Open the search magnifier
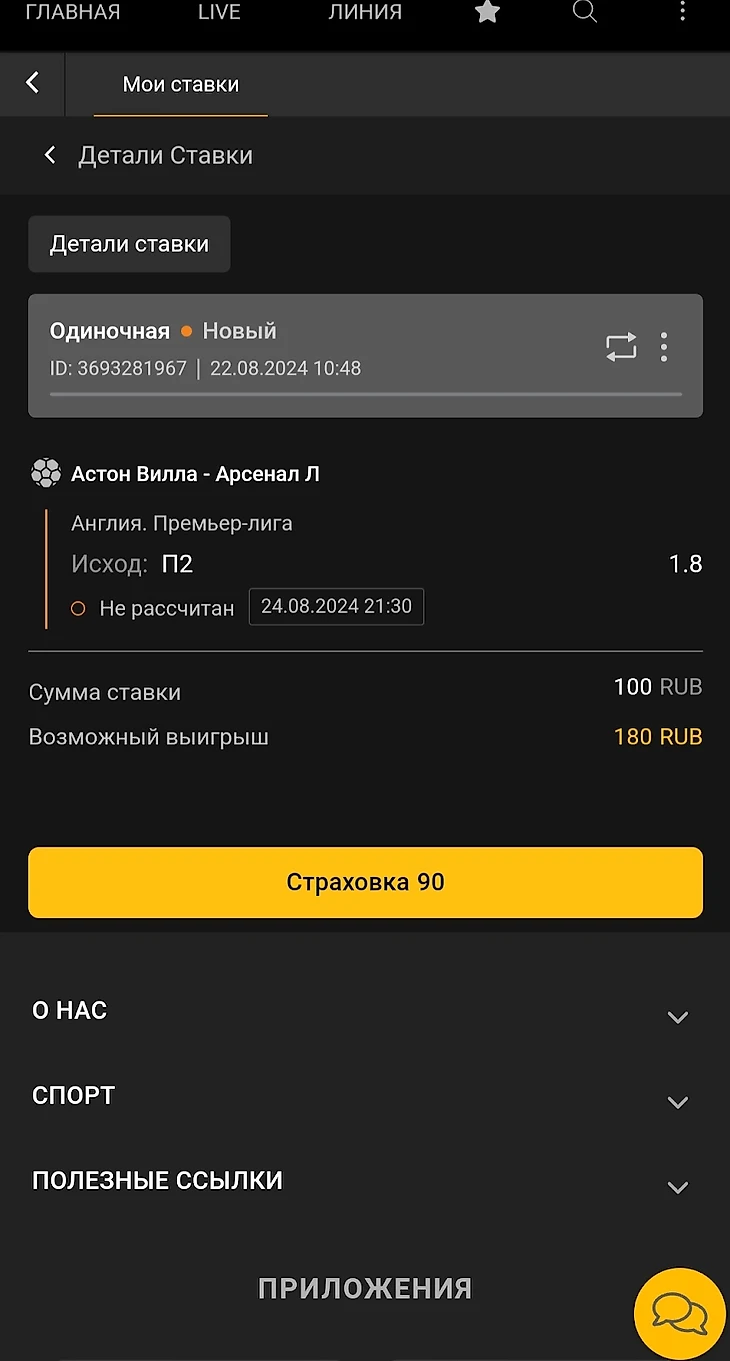 point(584,12)
